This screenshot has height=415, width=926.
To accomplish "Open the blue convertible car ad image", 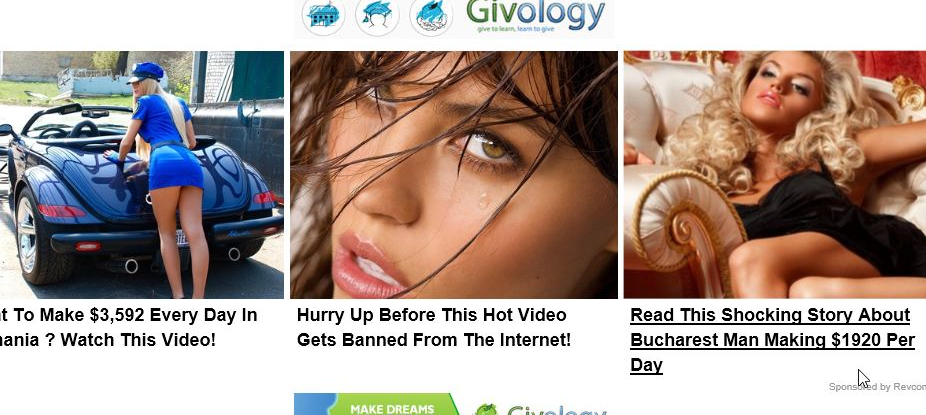I will tap(140, 175).
